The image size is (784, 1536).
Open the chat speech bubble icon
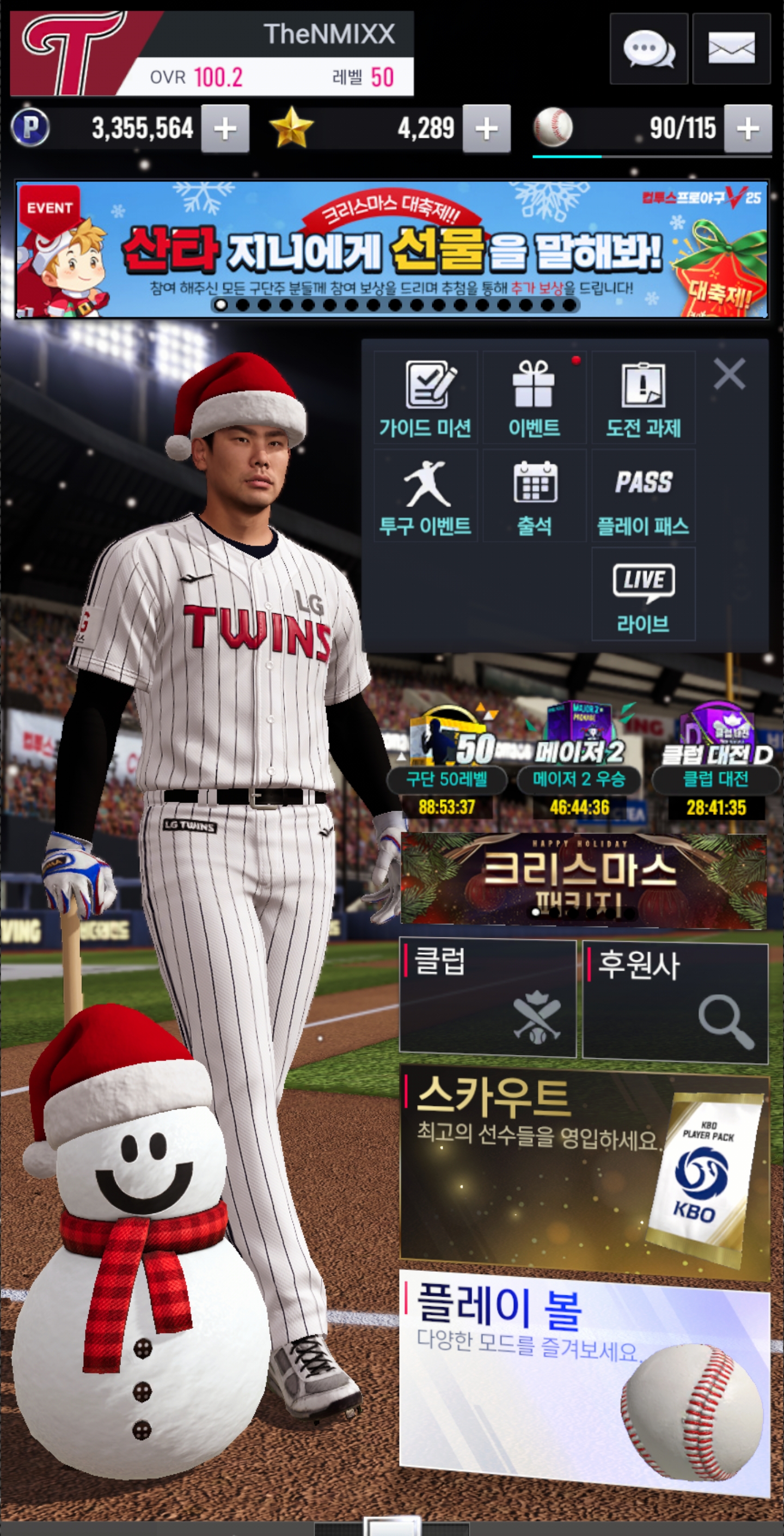pyautogui.click(x=648, y=49)
